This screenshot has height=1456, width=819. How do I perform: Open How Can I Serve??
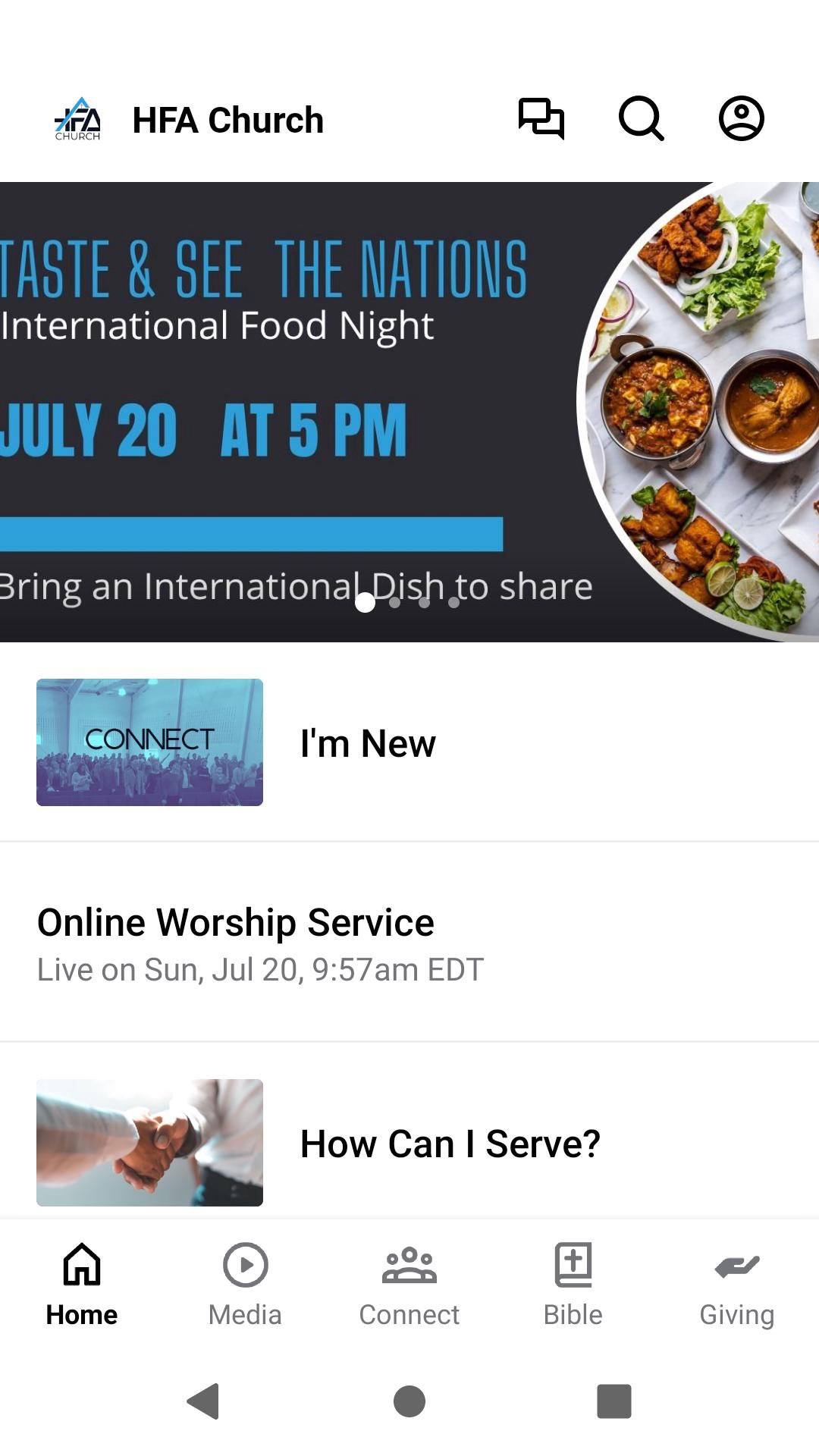point(409,1143)
